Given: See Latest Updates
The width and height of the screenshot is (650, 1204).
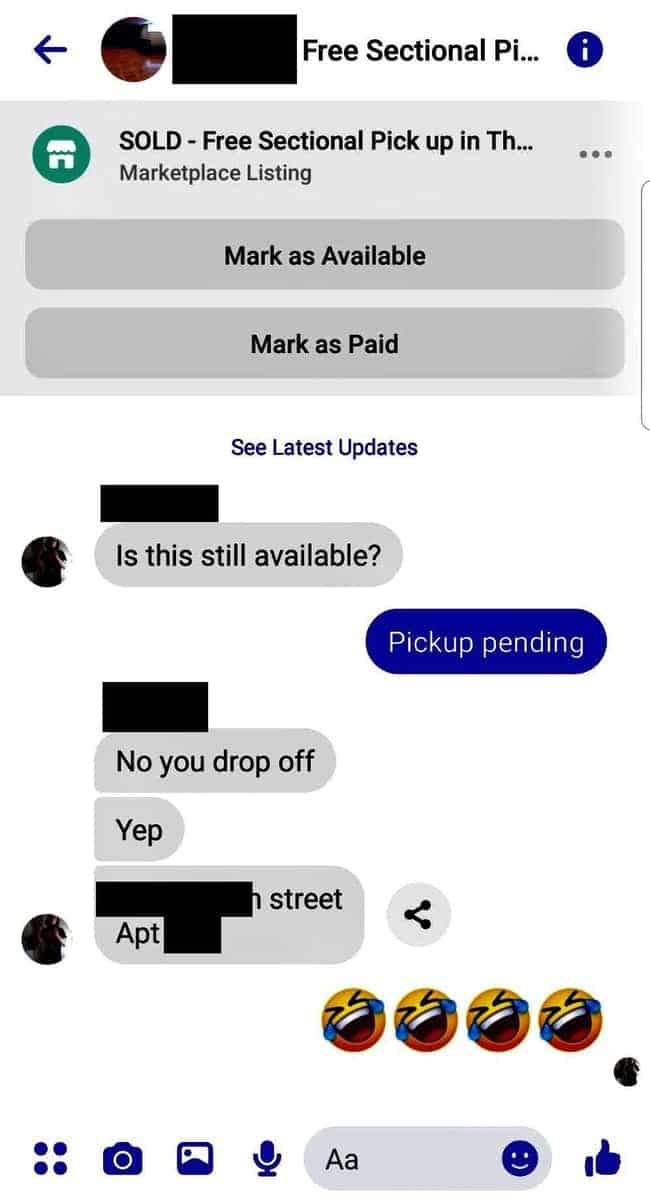Looking at the screenshot, I should pyautogui.click(x=324, y=447).
